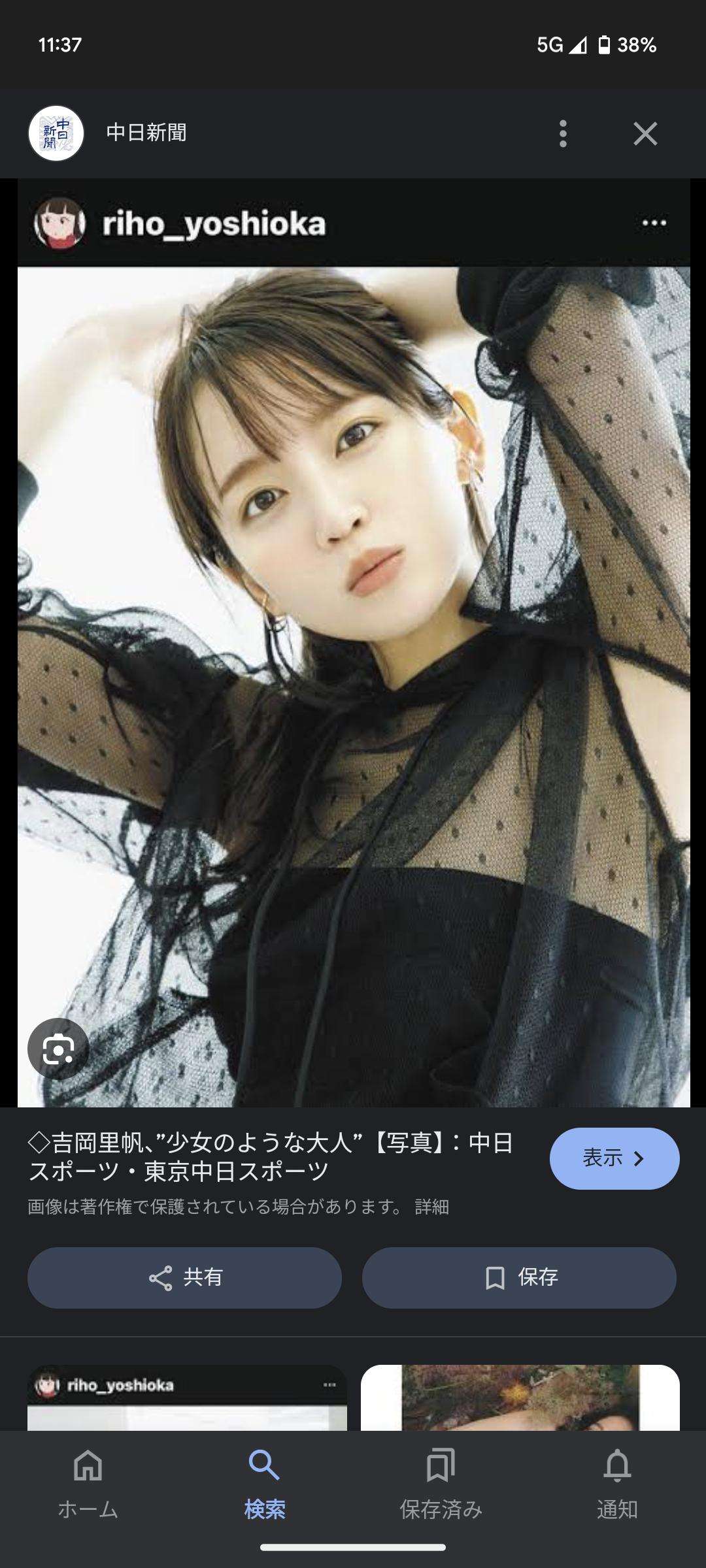
Task: Search this image with Google Lens
Action: tap(58, 1049)
